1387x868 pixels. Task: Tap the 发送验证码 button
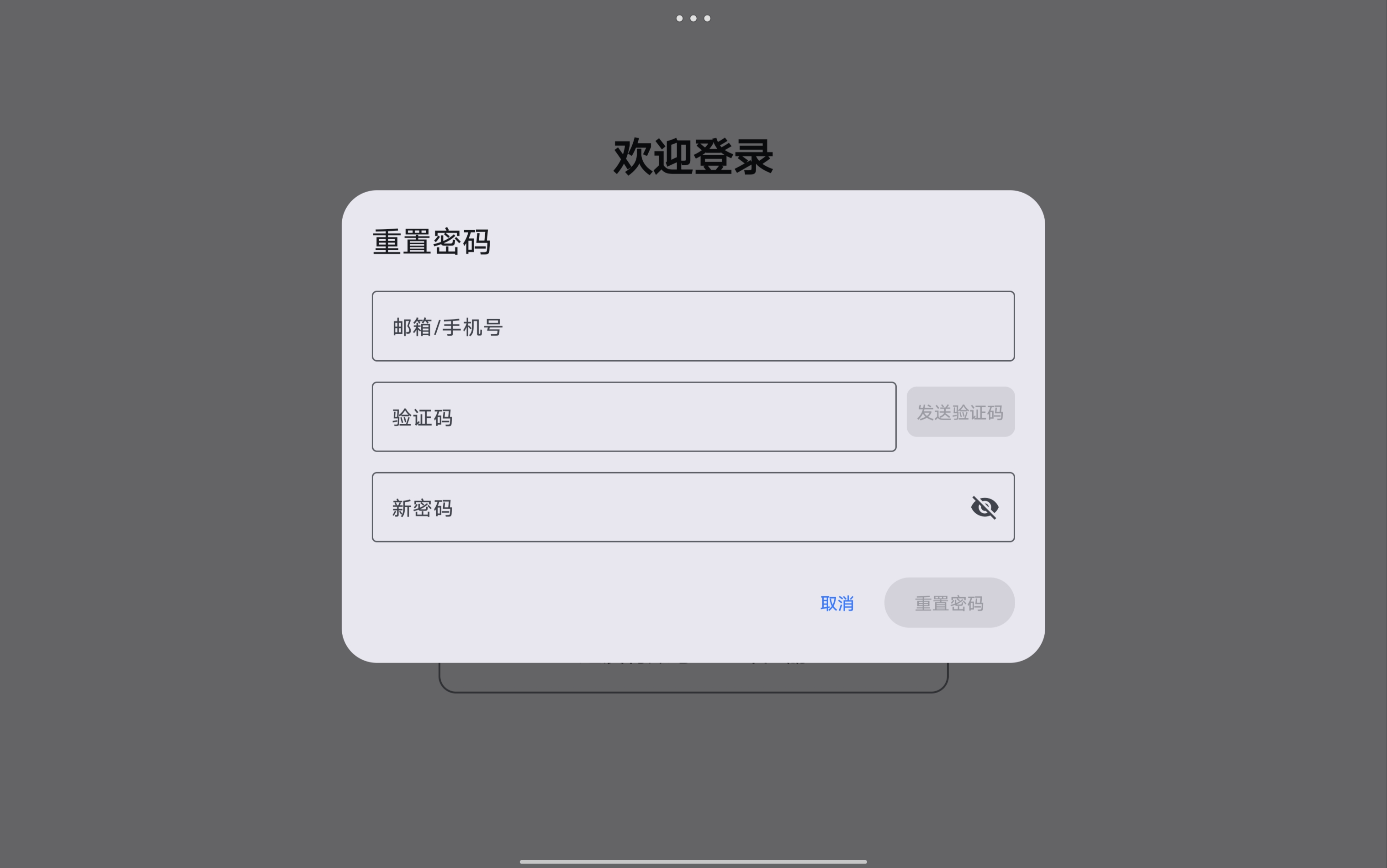[x=960, y=412]
